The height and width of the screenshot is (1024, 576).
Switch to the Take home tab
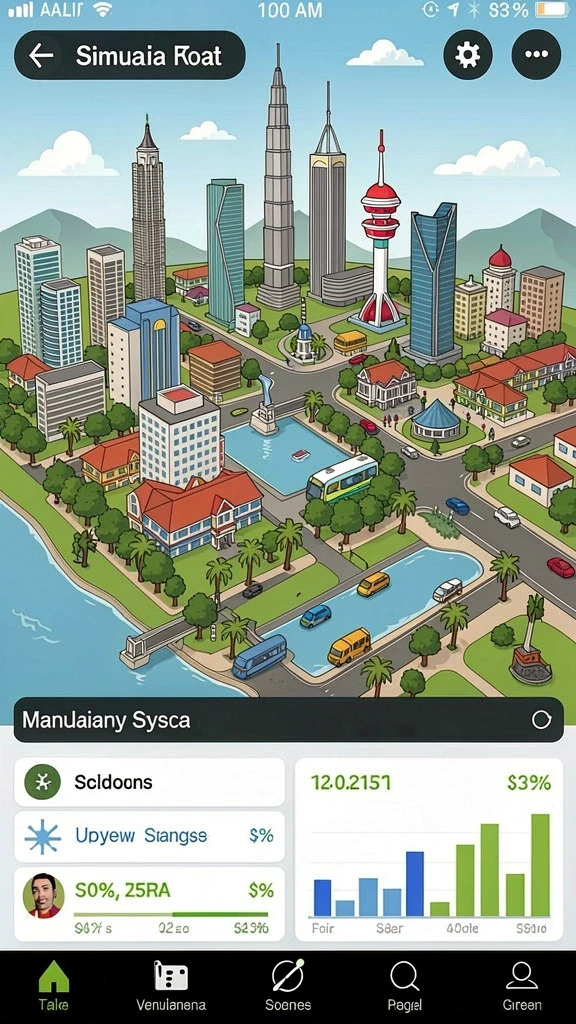54,986
